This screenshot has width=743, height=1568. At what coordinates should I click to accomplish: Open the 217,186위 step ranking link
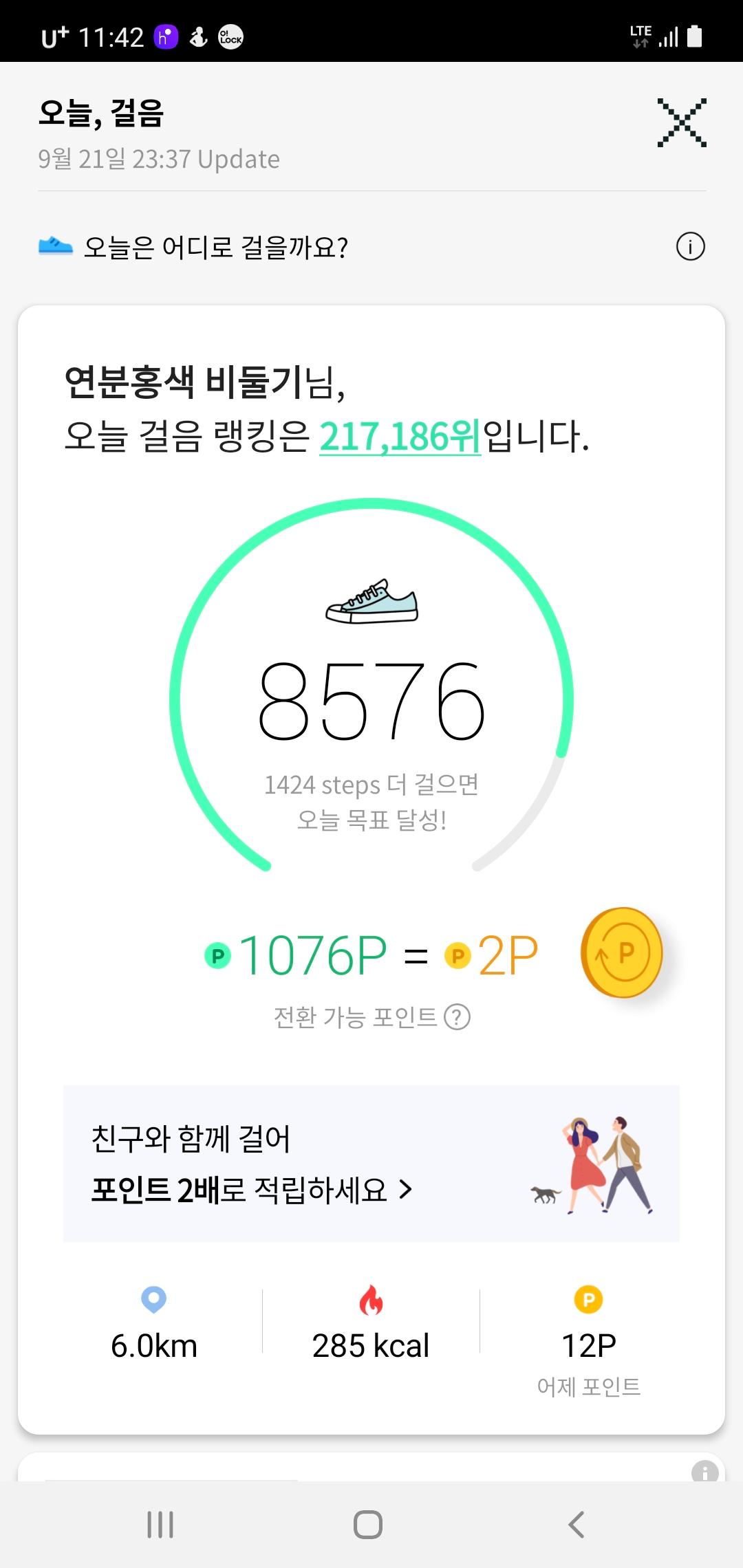click(400, 437)
